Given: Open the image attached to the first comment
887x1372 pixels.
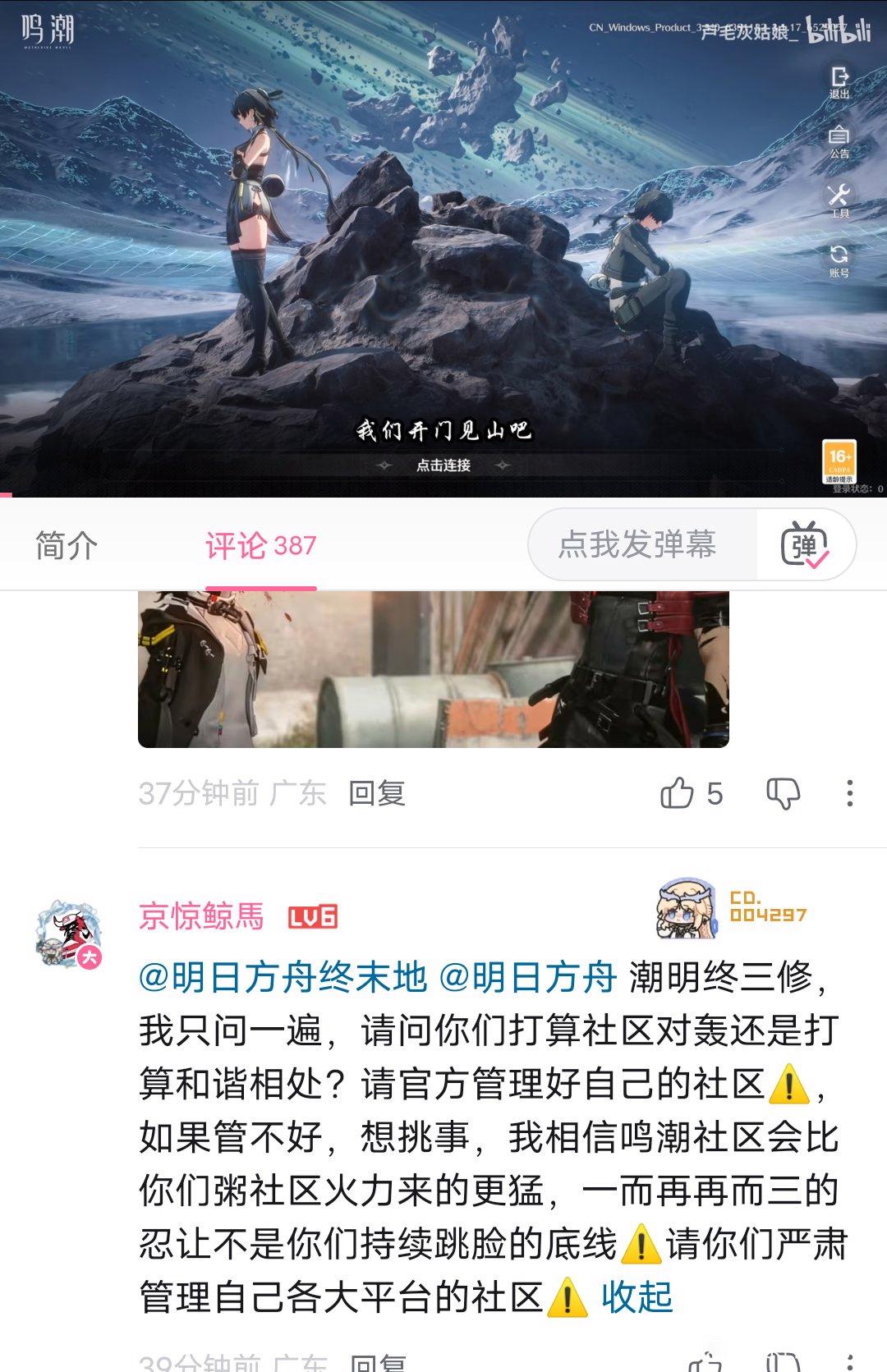Looking at the screenshot, I should tap(434, 668).
